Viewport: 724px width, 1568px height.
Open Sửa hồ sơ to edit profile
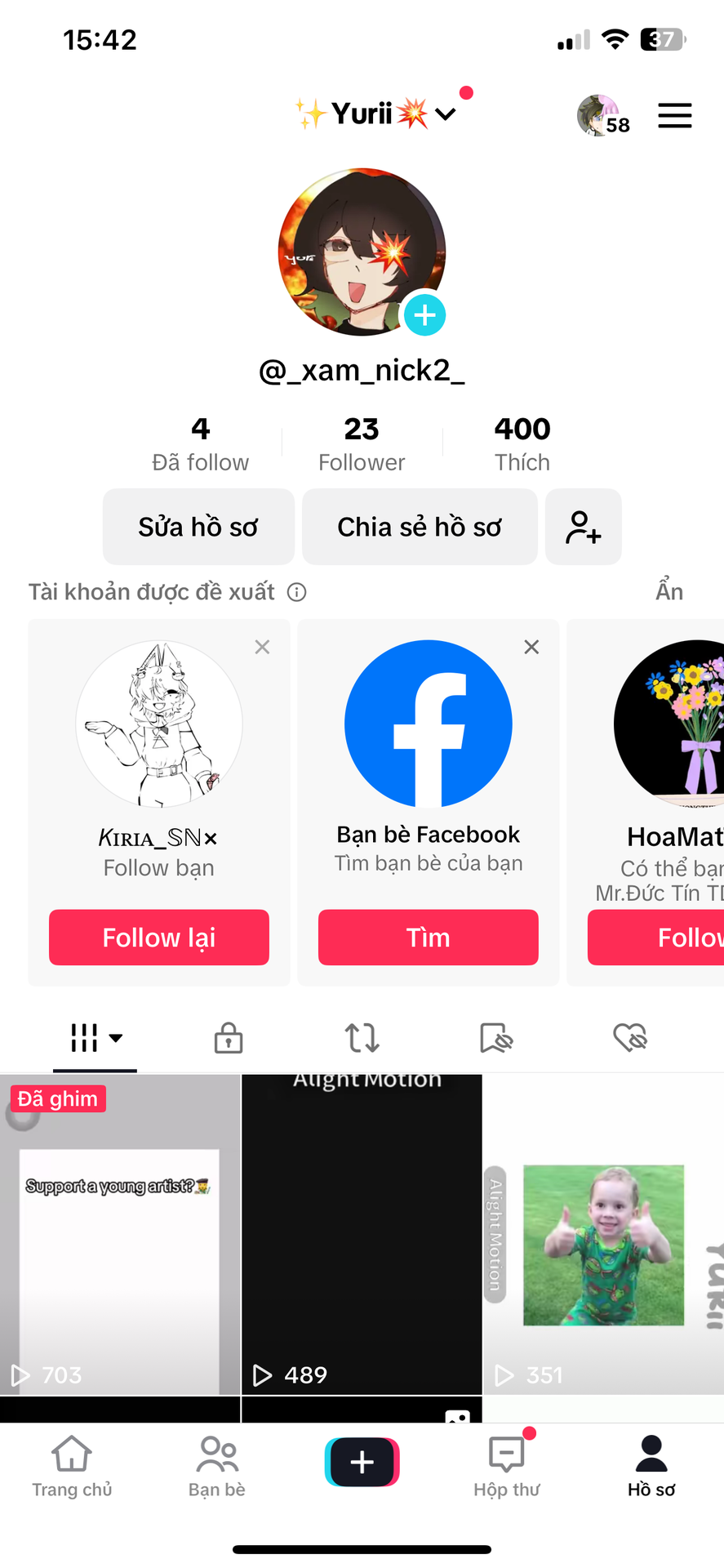[198, 527]
